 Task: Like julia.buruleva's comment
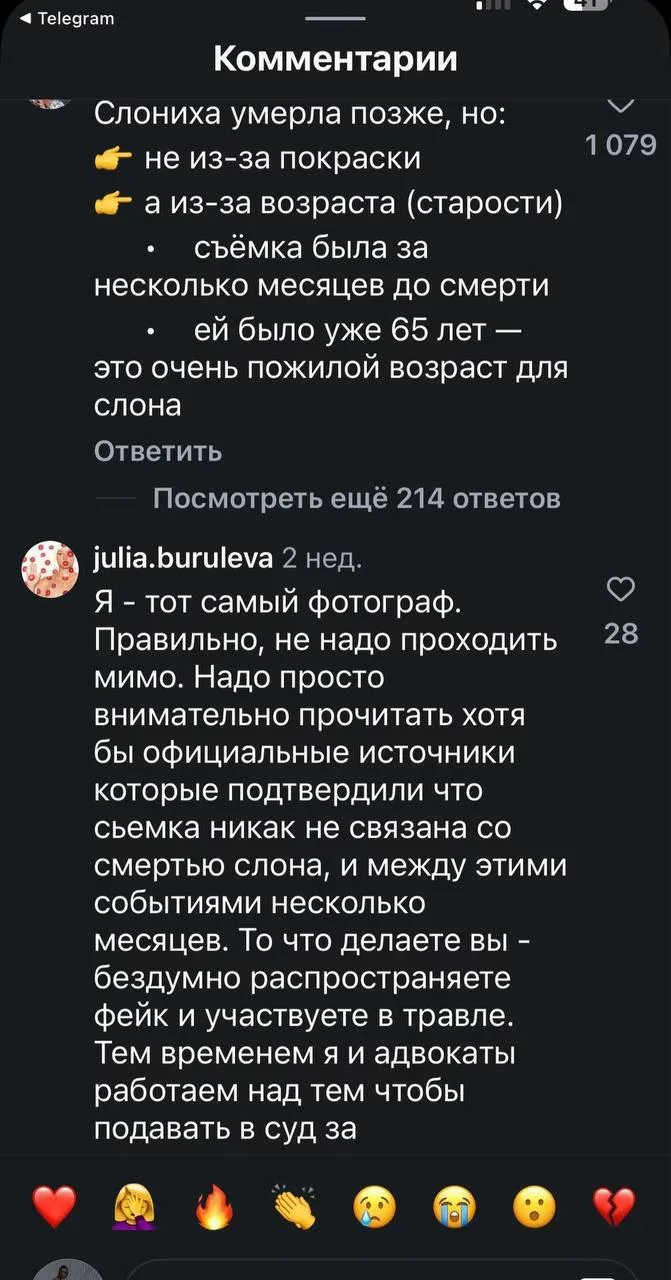(x=621, y=590)
